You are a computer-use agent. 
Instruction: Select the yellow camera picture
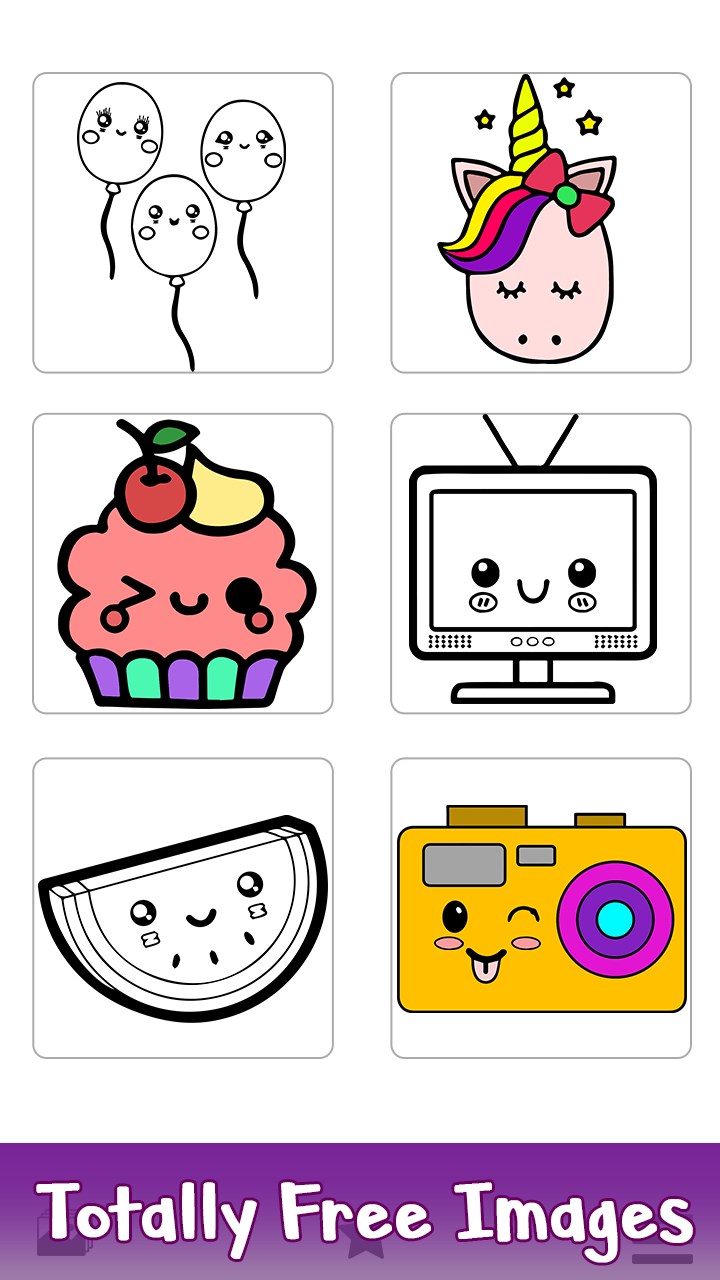pyautogui.click(x=541, y=908)
